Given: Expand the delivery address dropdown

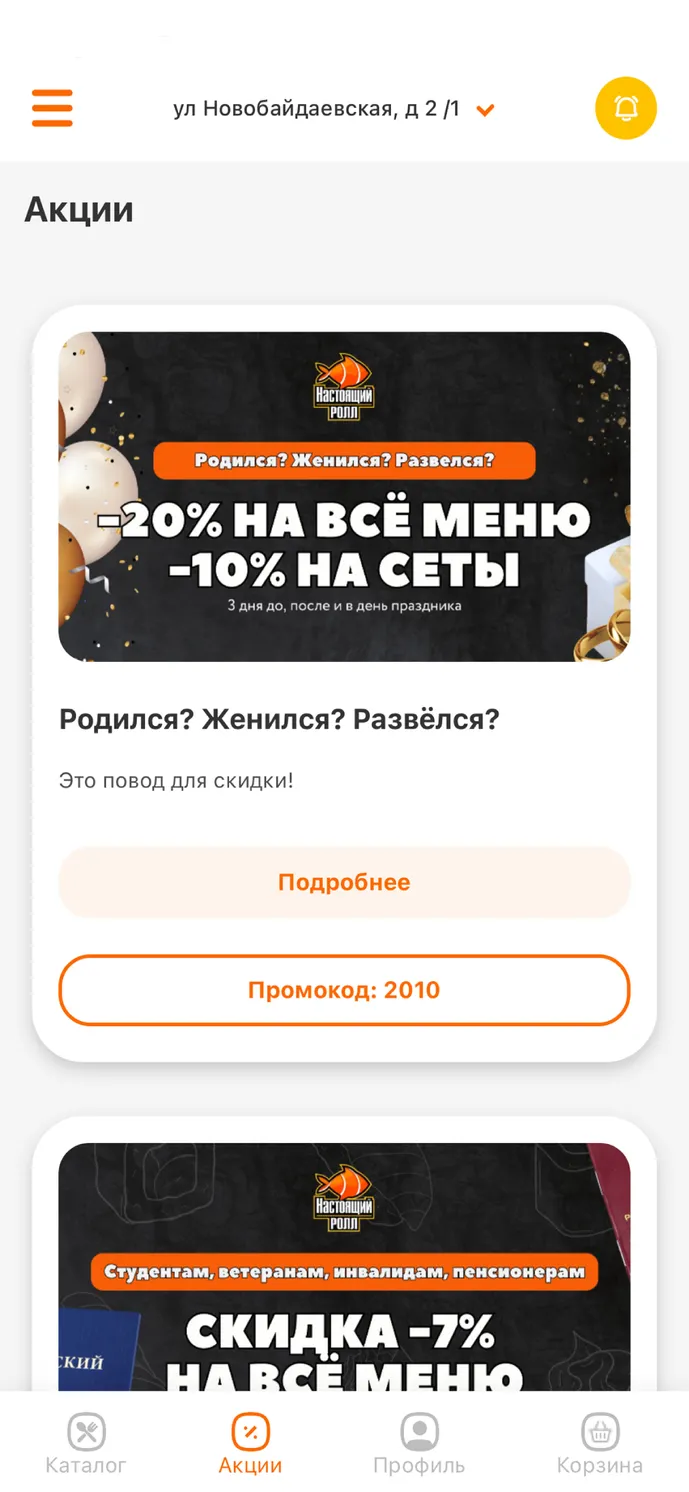Looking at the screenshot, I should (x=334, y=109).
